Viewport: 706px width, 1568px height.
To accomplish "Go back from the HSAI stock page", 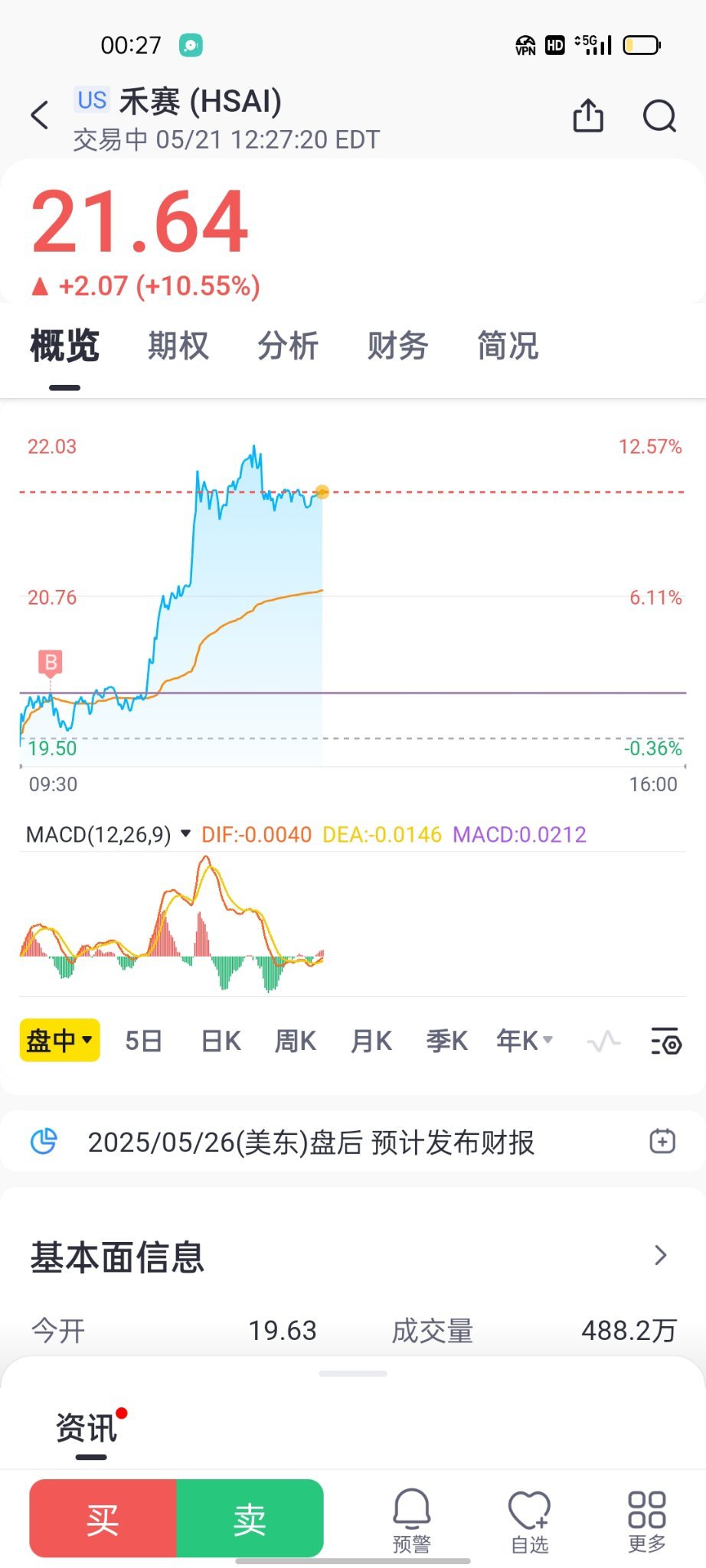I will click(x=40, y=116).
